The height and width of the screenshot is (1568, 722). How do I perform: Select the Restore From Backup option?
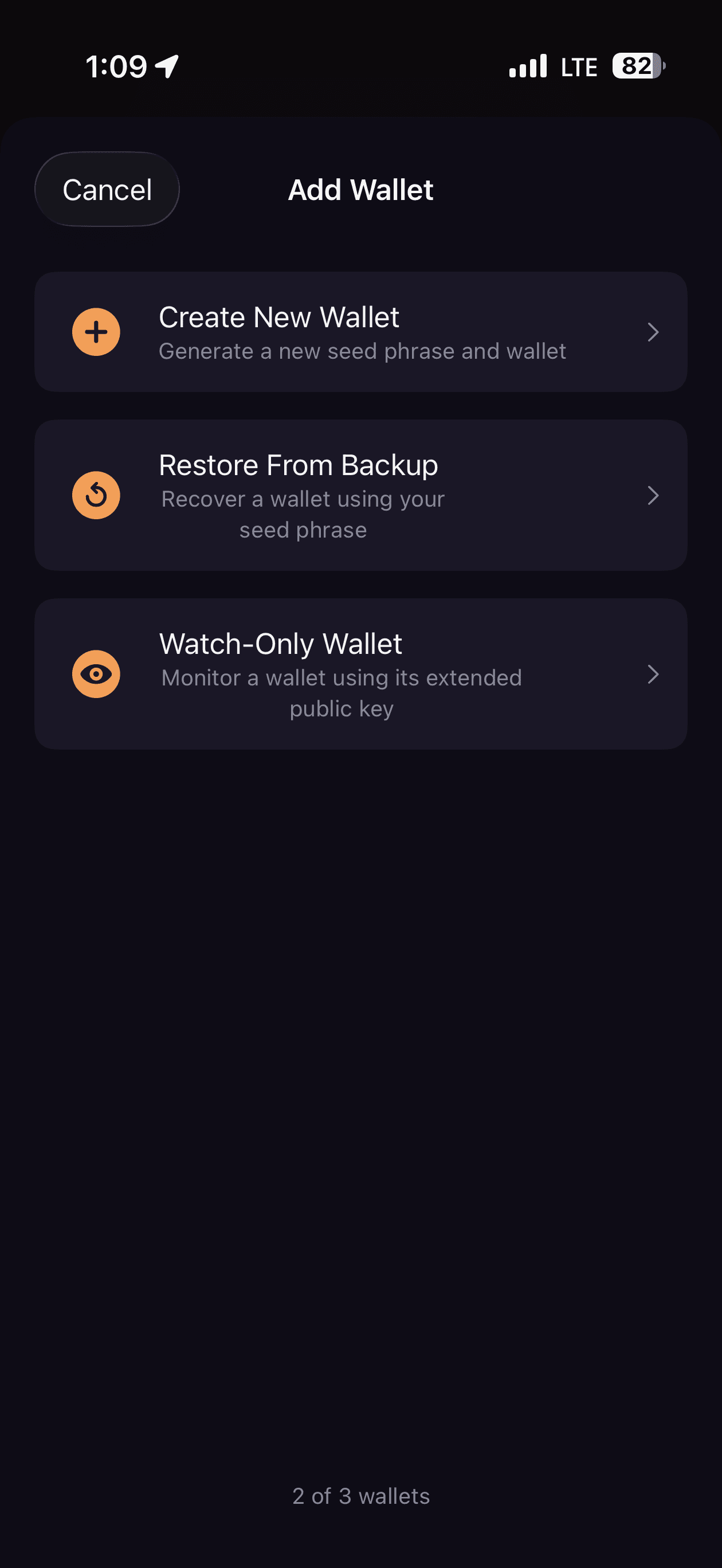pos(361,495)
